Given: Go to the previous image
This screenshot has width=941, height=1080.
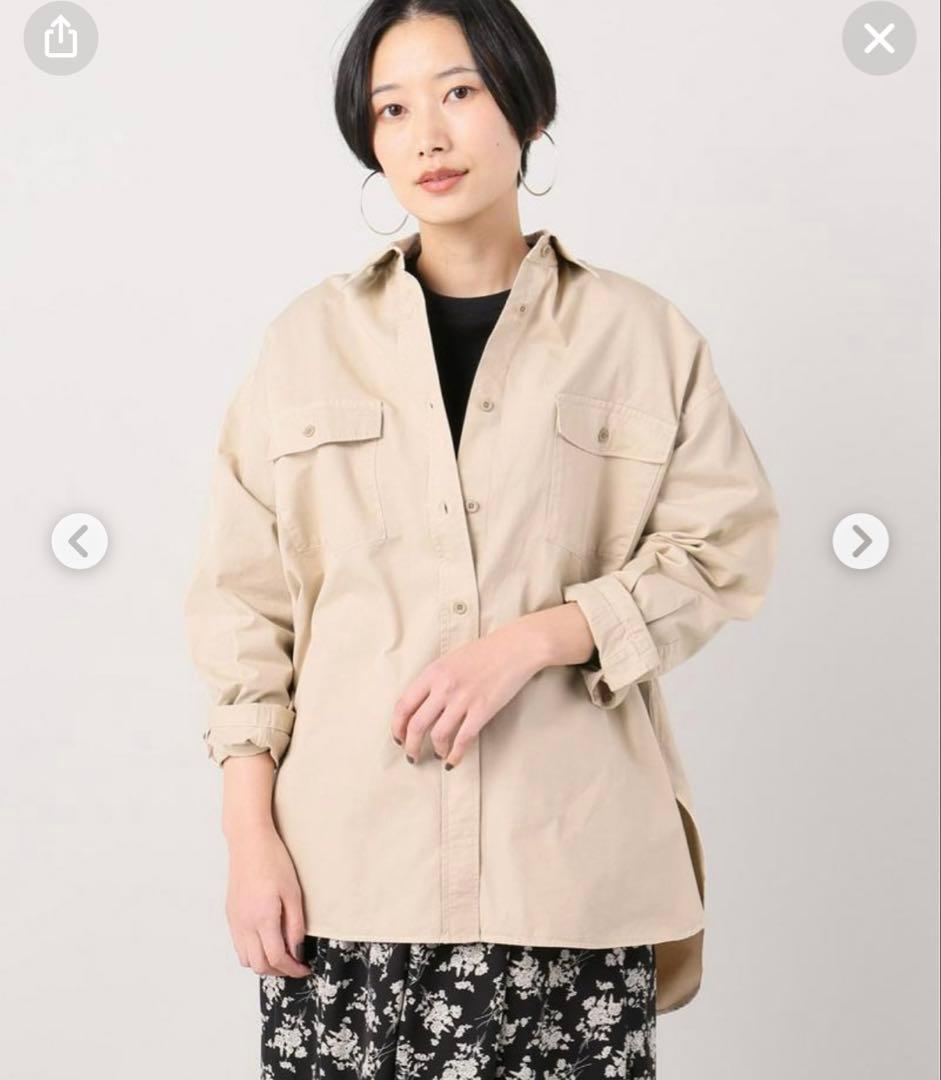Looking at the screenshot, I should 80,541.
